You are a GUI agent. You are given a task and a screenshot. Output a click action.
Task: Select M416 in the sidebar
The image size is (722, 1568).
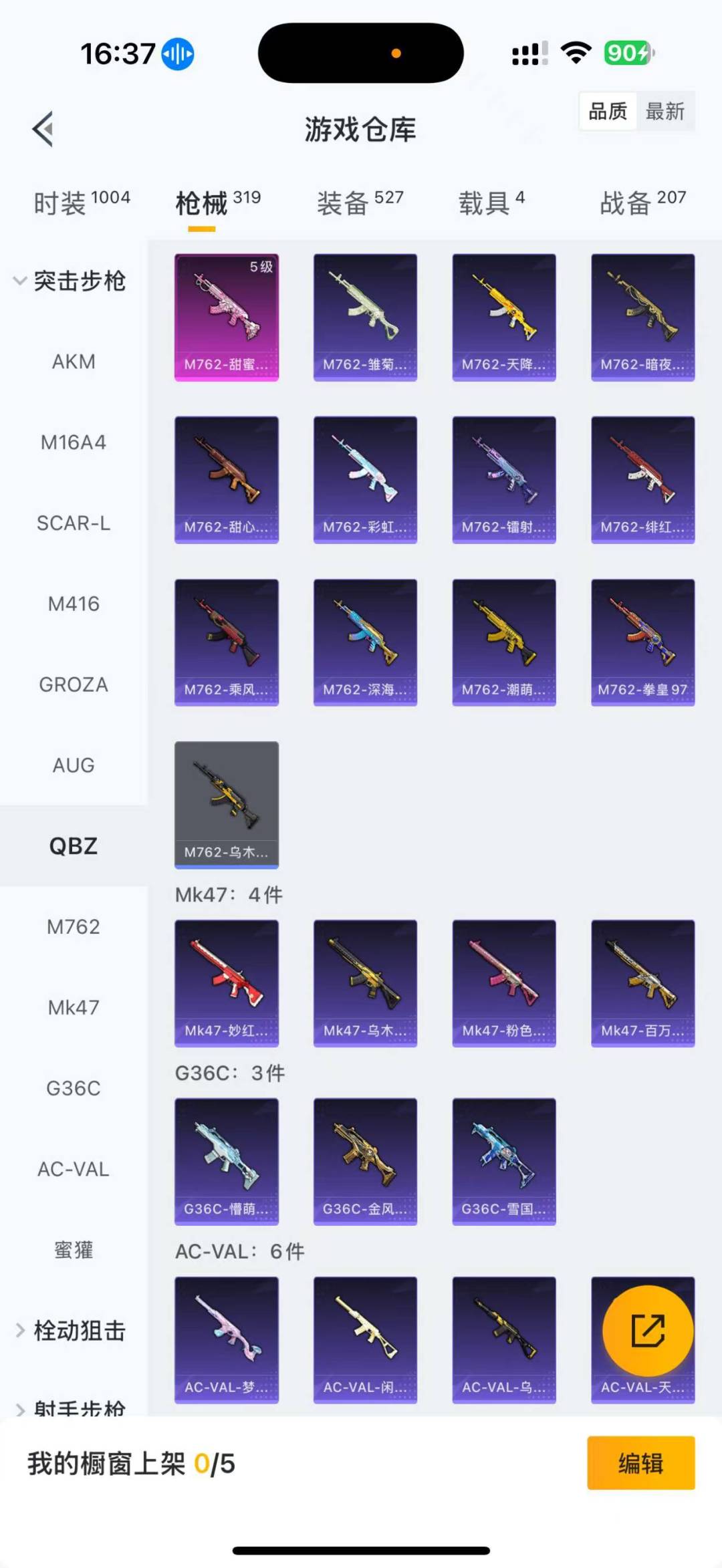(74, 604)
